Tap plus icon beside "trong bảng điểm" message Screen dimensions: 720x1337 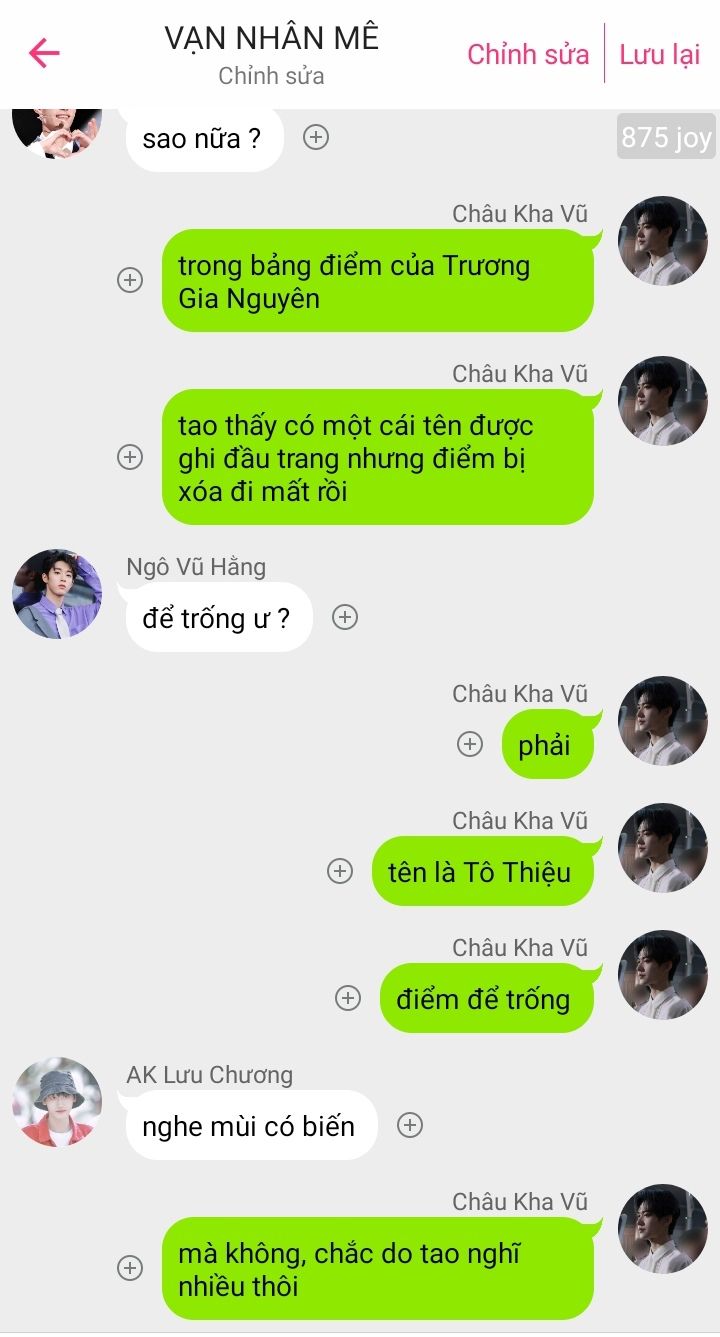point(130,280)
